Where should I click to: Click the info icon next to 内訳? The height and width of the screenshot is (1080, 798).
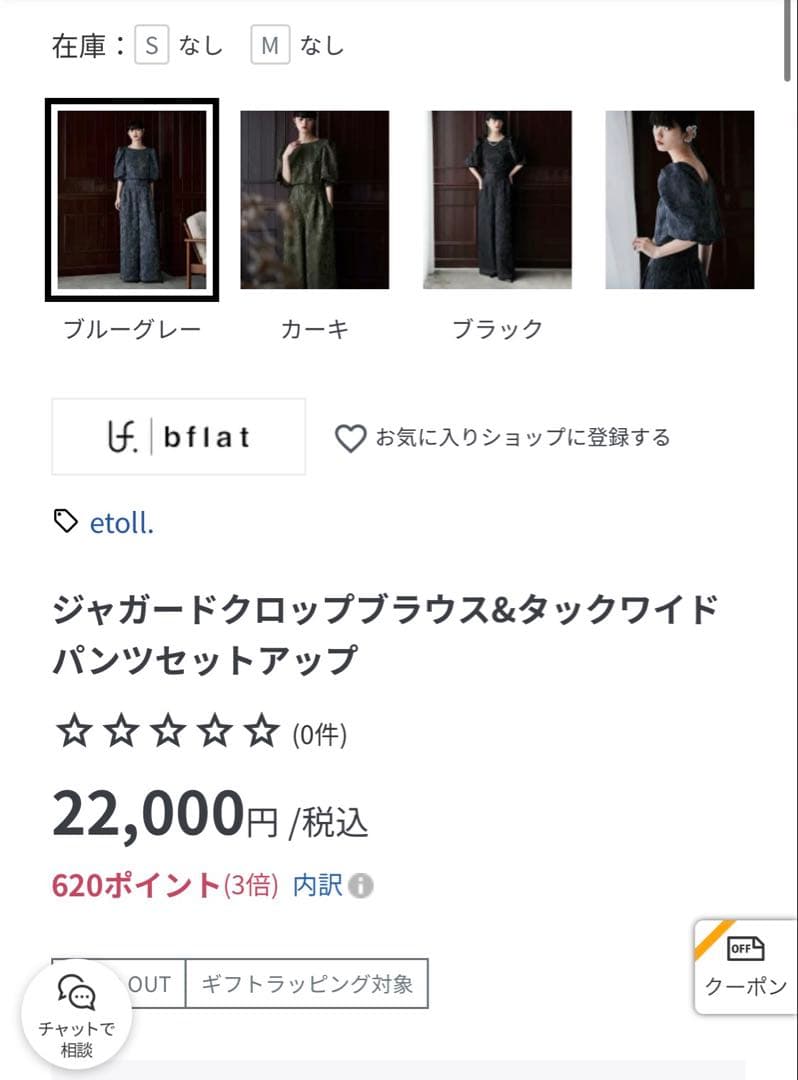pyautogui.click(x=360, y=885)
